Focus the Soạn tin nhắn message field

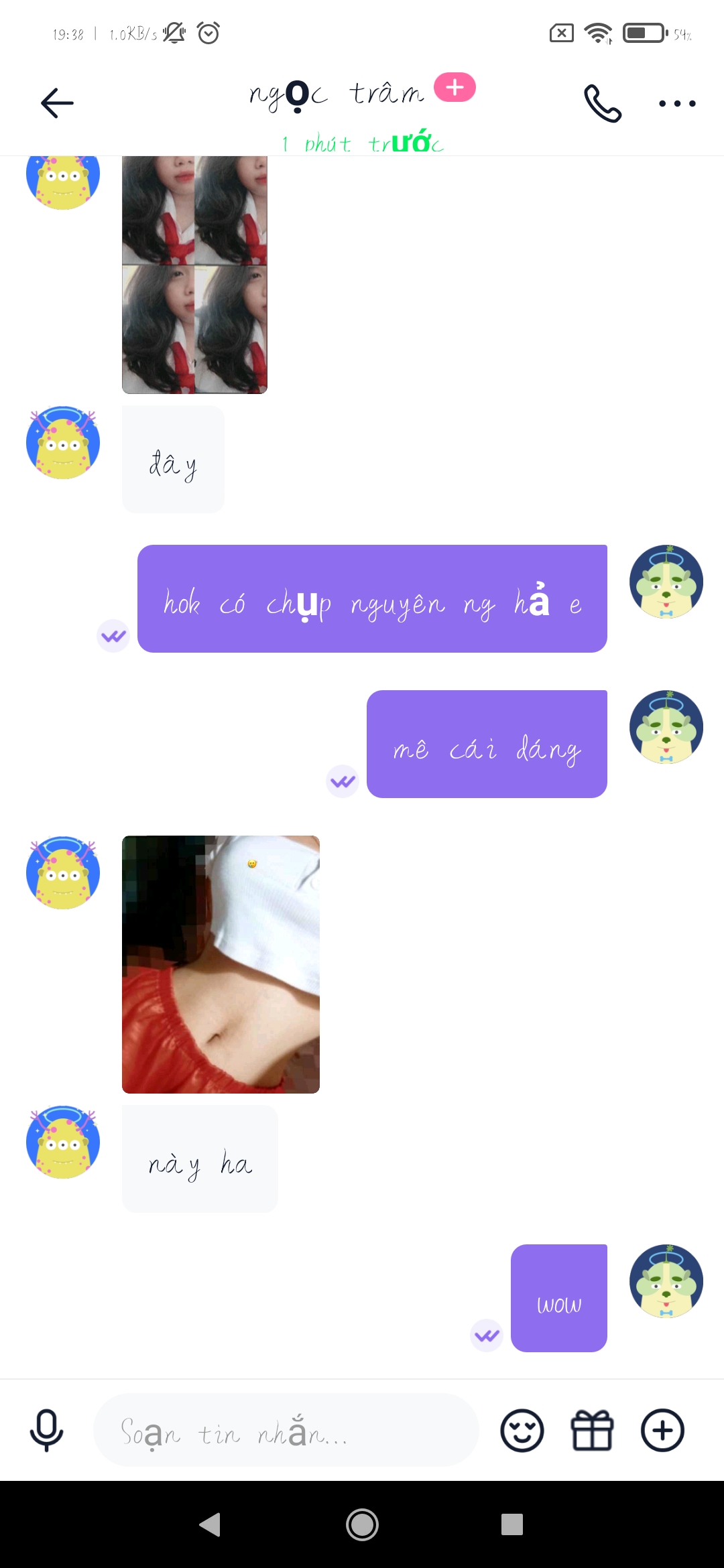pos(286,1431)
